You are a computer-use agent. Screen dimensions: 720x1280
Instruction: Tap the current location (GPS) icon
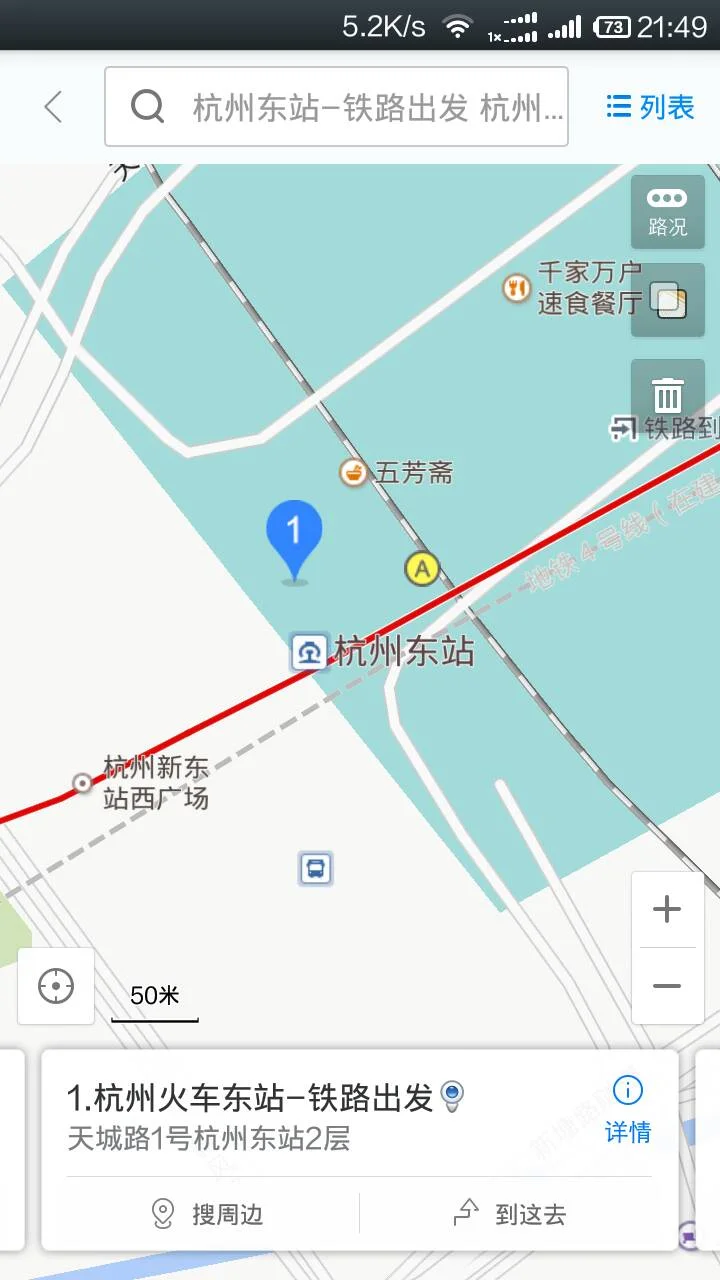coord(55,986)
